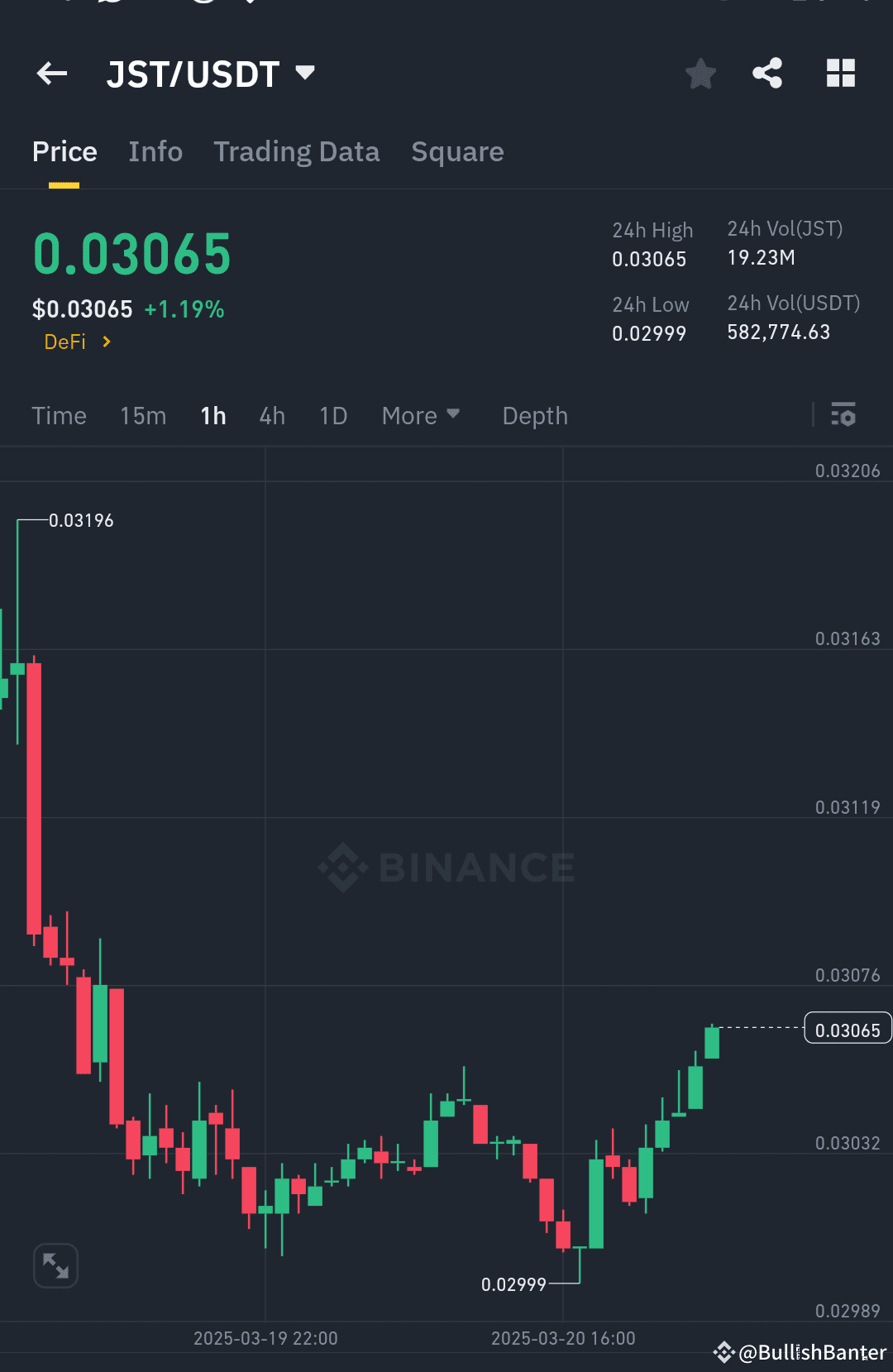This screenshot has height=1372, width=893.
Task: Select the 24h low marker 0.02999
Action: 513,1284
